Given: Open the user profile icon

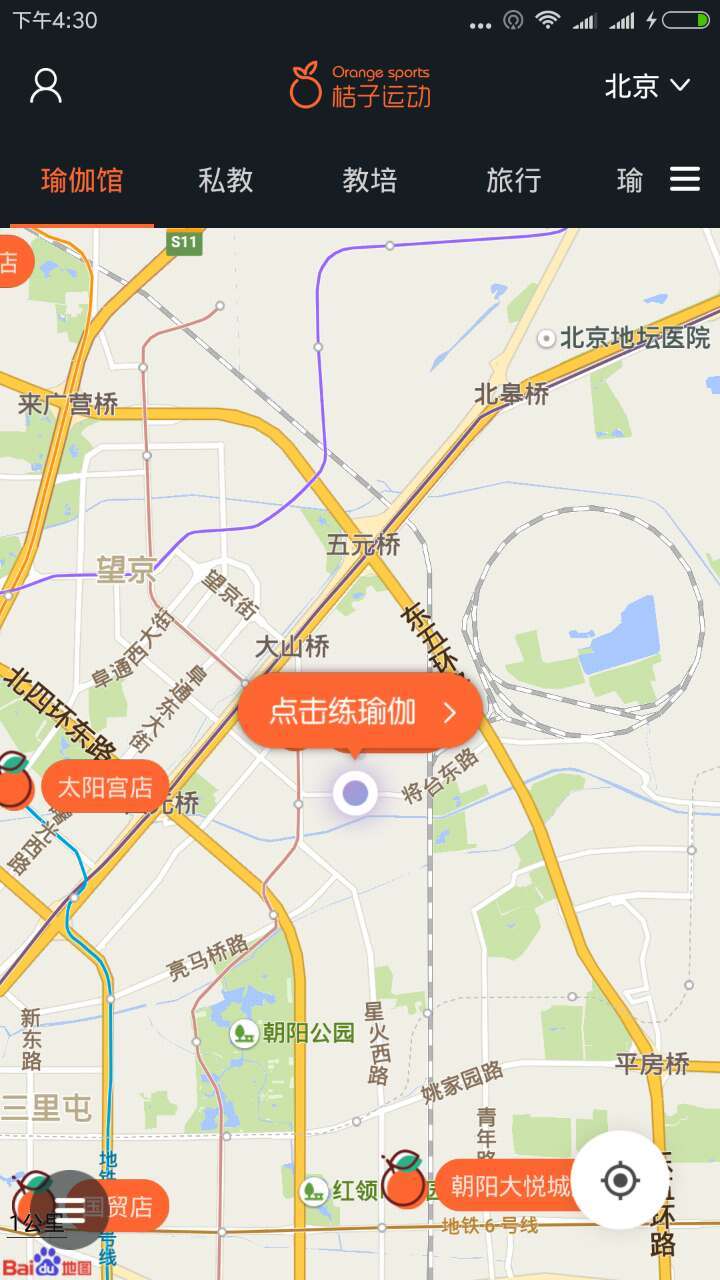Looking at the screenshot, I should [46, 86].
